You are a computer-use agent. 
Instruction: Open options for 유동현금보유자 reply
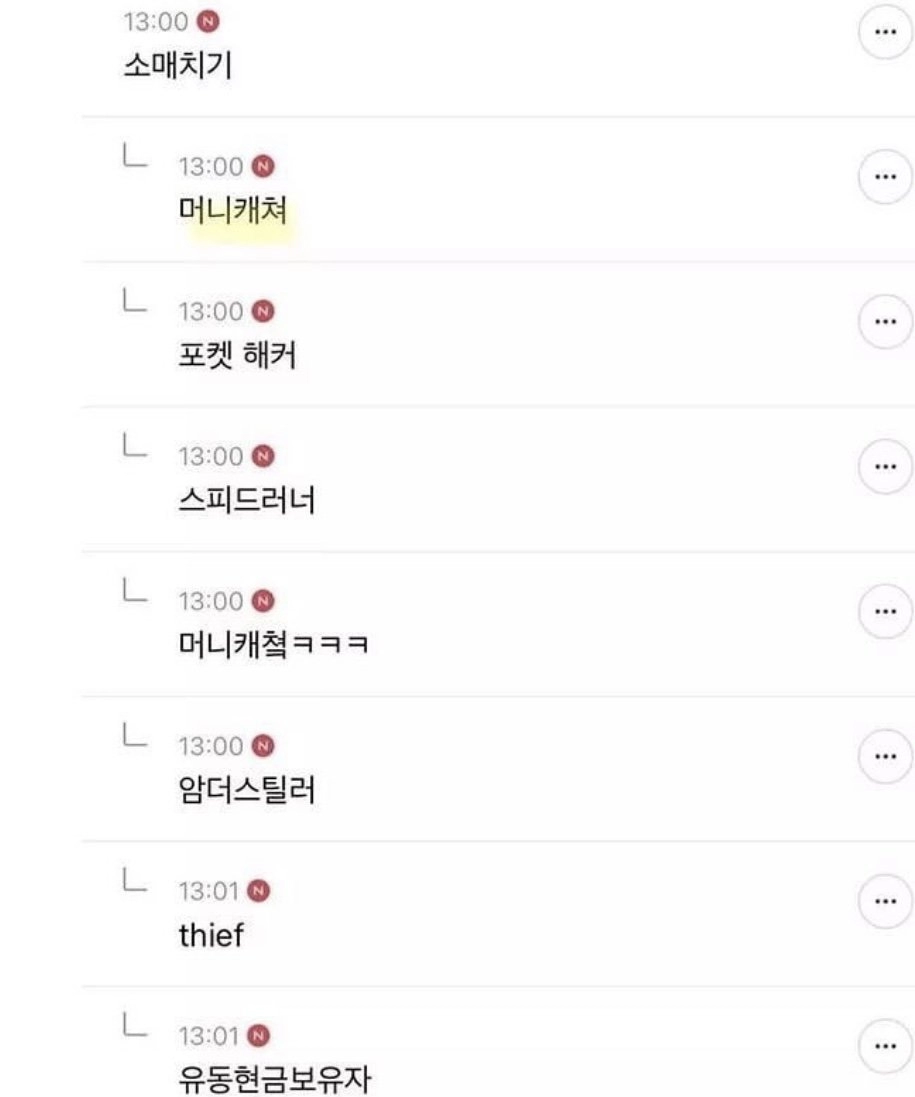coord(884,1045)
